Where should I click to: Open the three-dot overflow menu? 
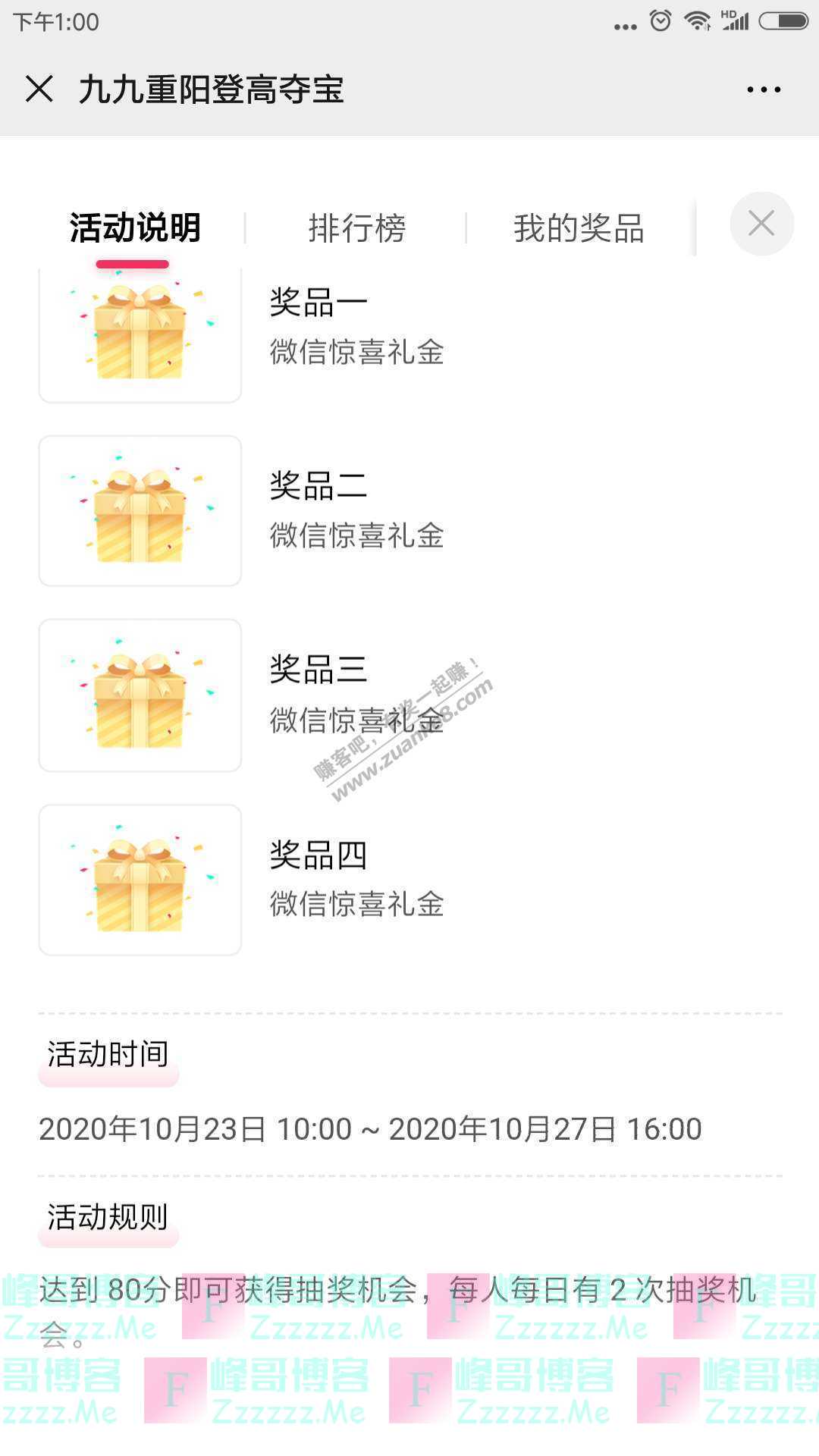click(x=763, y=89)
